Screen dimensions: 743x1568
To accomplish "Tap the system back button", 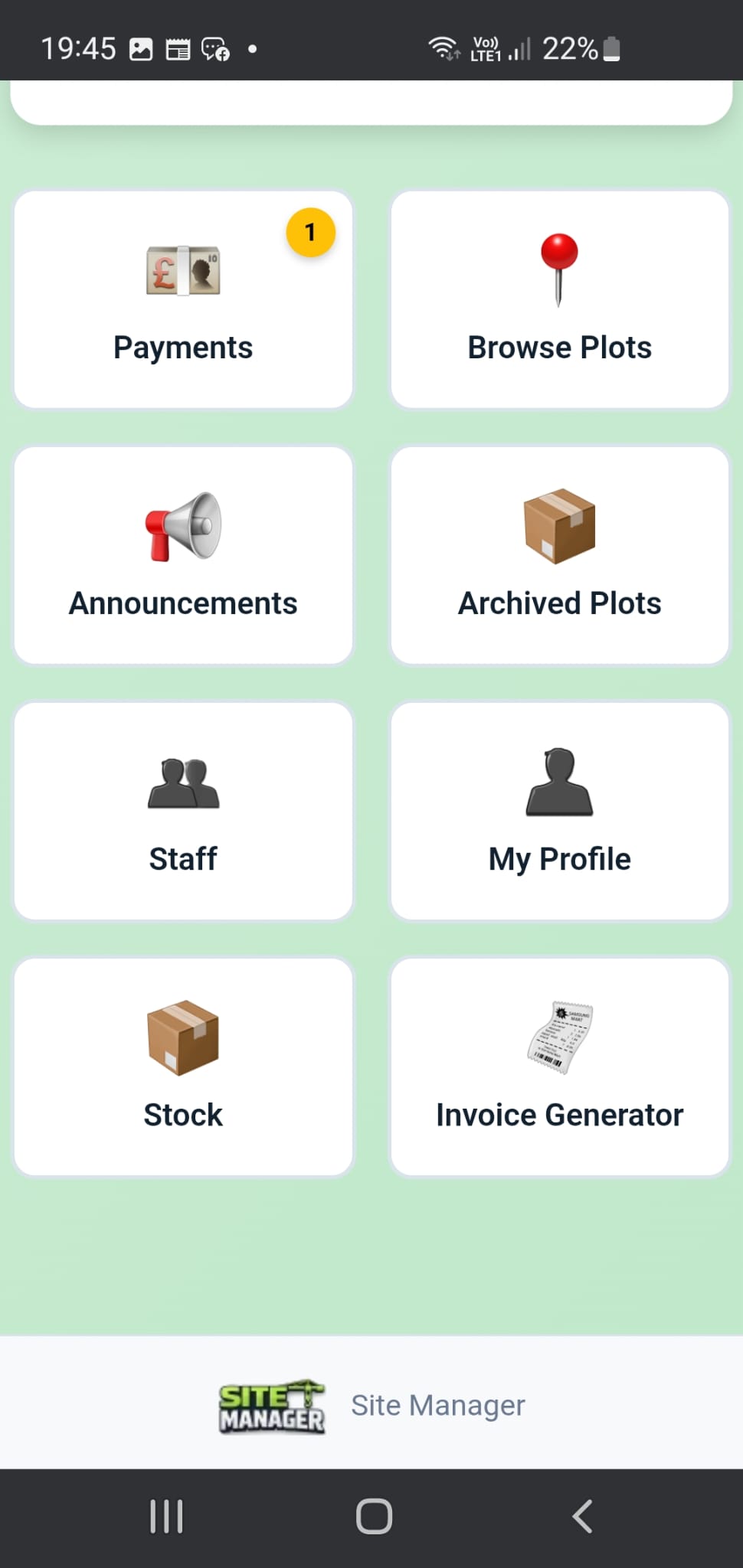I will click(x=582, y=1516).
